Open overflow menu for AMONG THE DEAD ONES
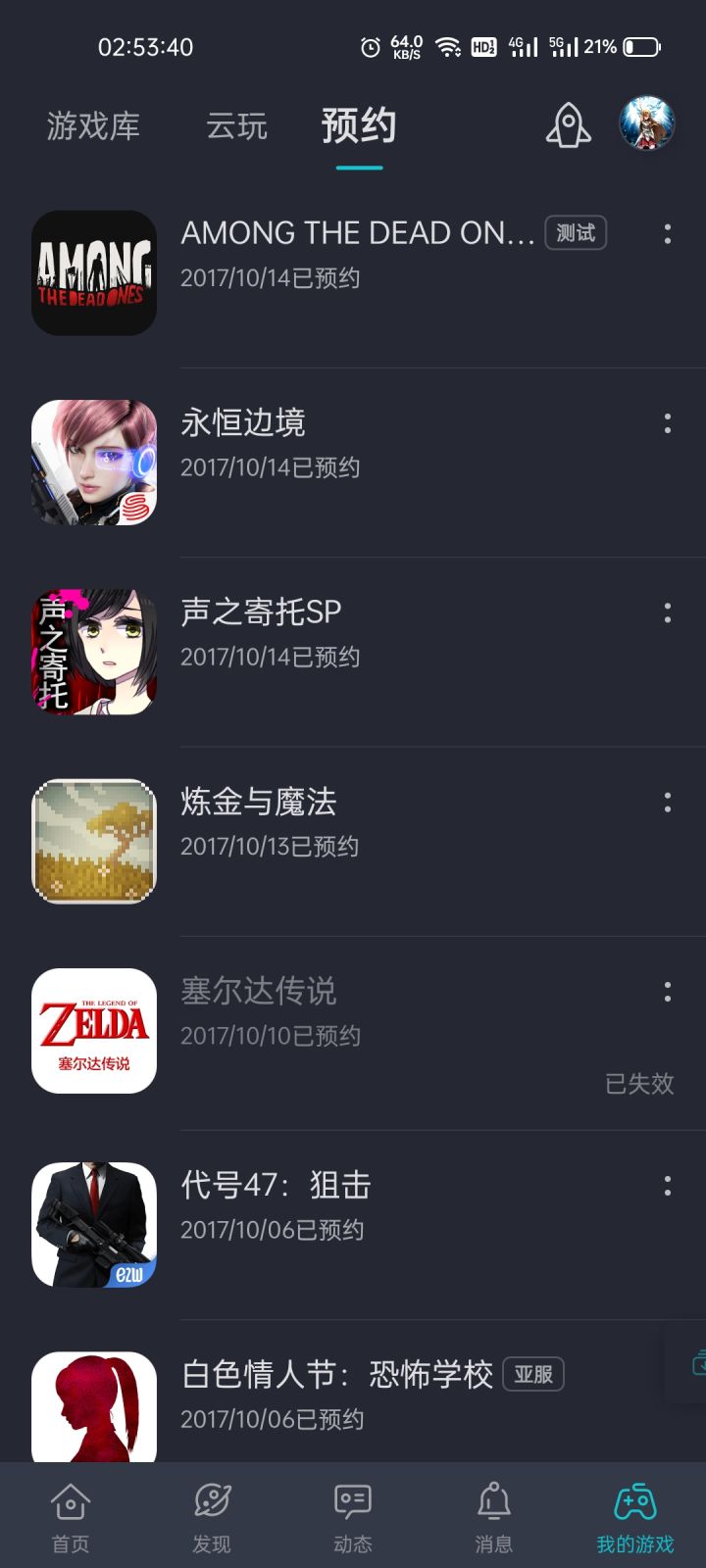This screenshot has height=1568, width=706. (x=666, y=235)
